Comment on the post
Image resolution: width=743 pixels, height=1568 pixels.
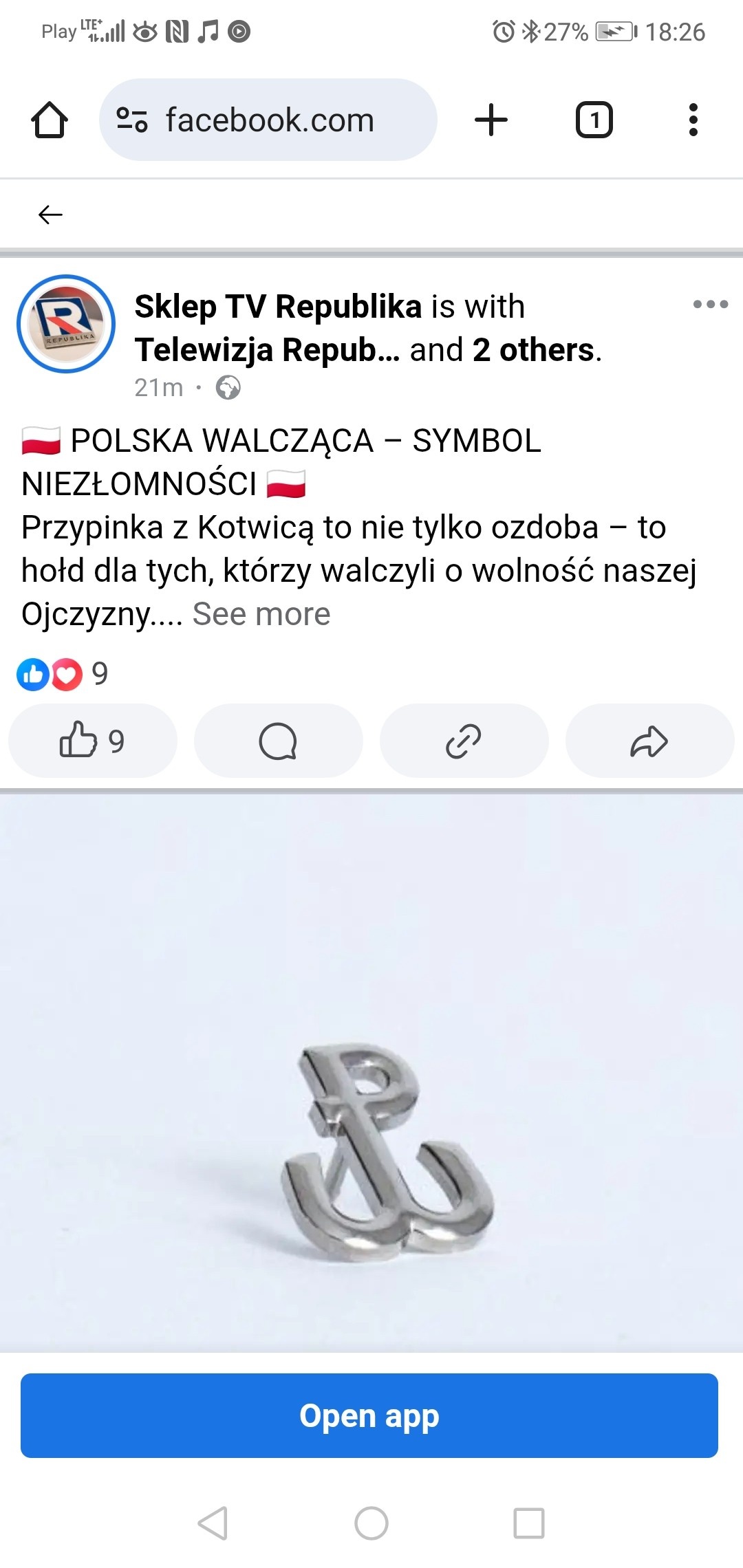click(278, 741)
